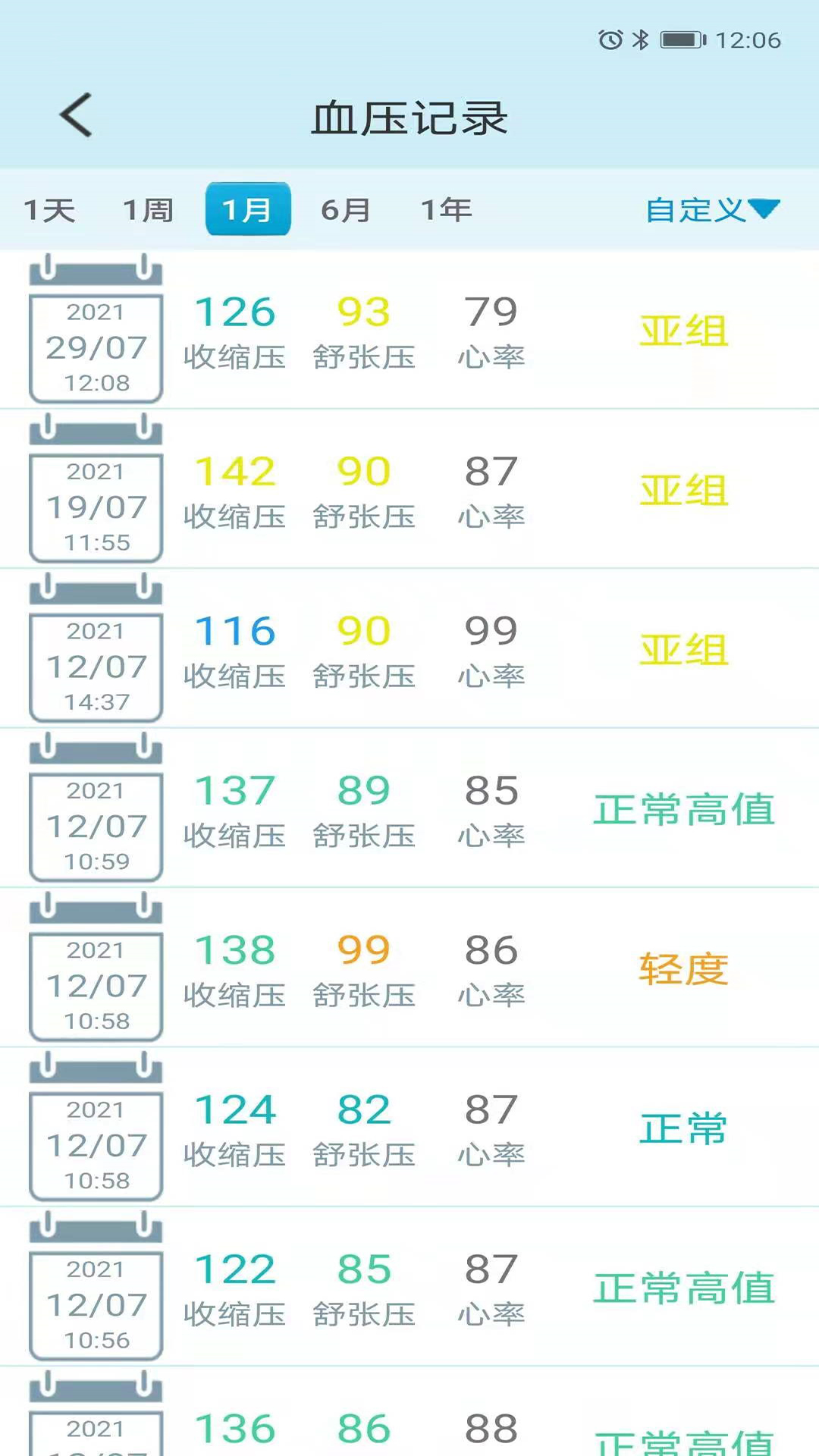Click the calendar icon for the 29/07 record
Screen dimensions: 819x1456
(x=95, y=330)
